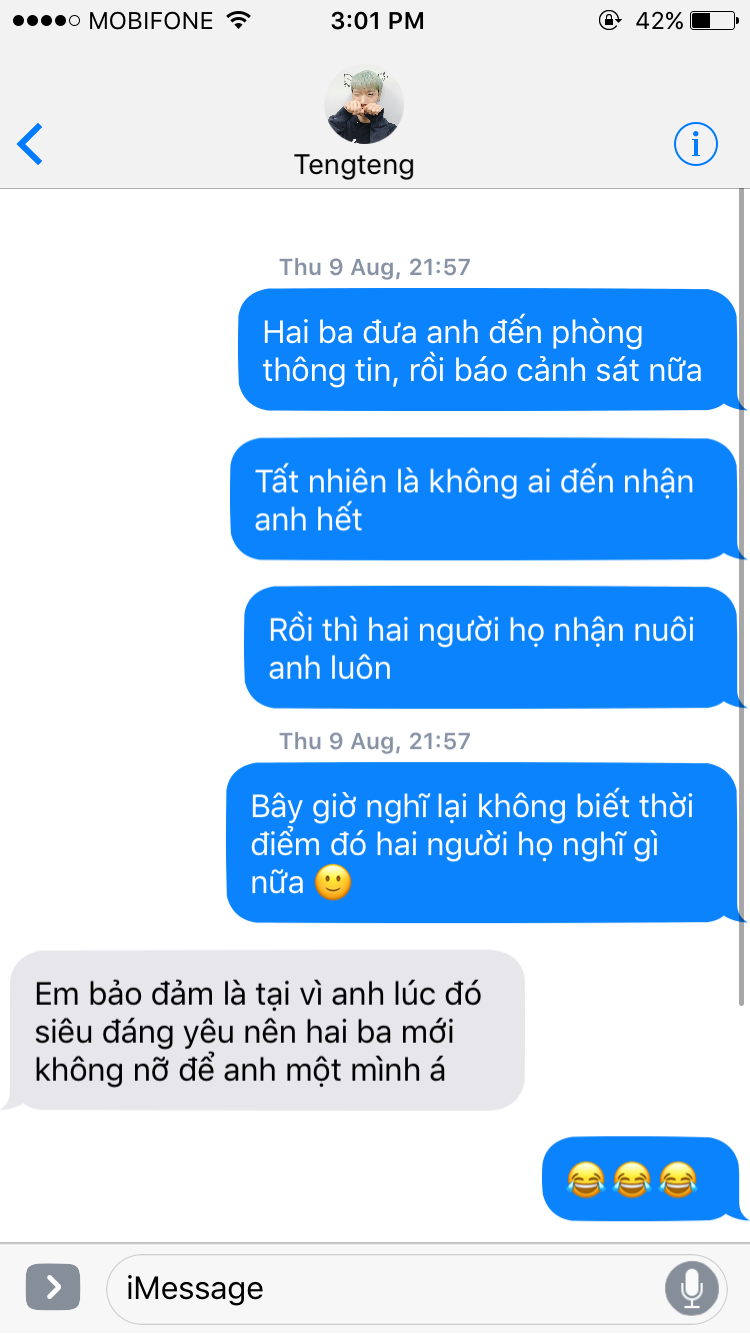Screen dimensions: 750x1334
Task: Expand the apps and camera arrow
Action: 53,1287
